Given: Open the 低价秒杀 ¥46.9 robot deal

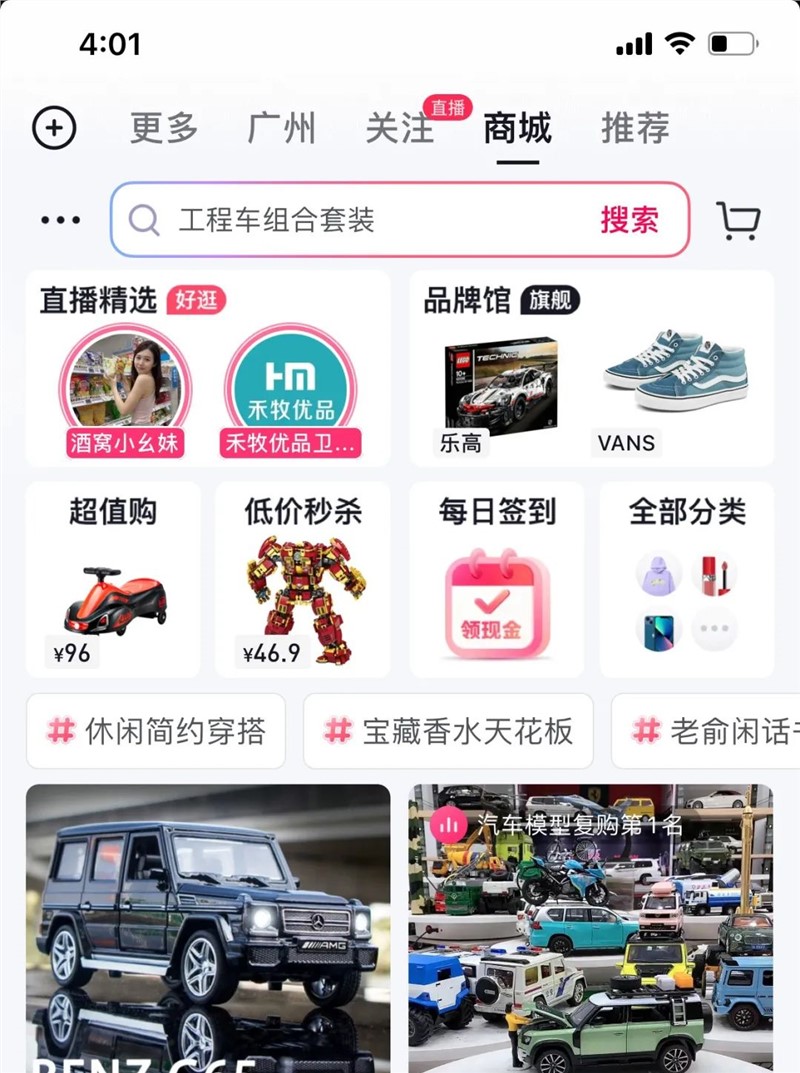Looking at the screenshot, I should tap(302, 583).
